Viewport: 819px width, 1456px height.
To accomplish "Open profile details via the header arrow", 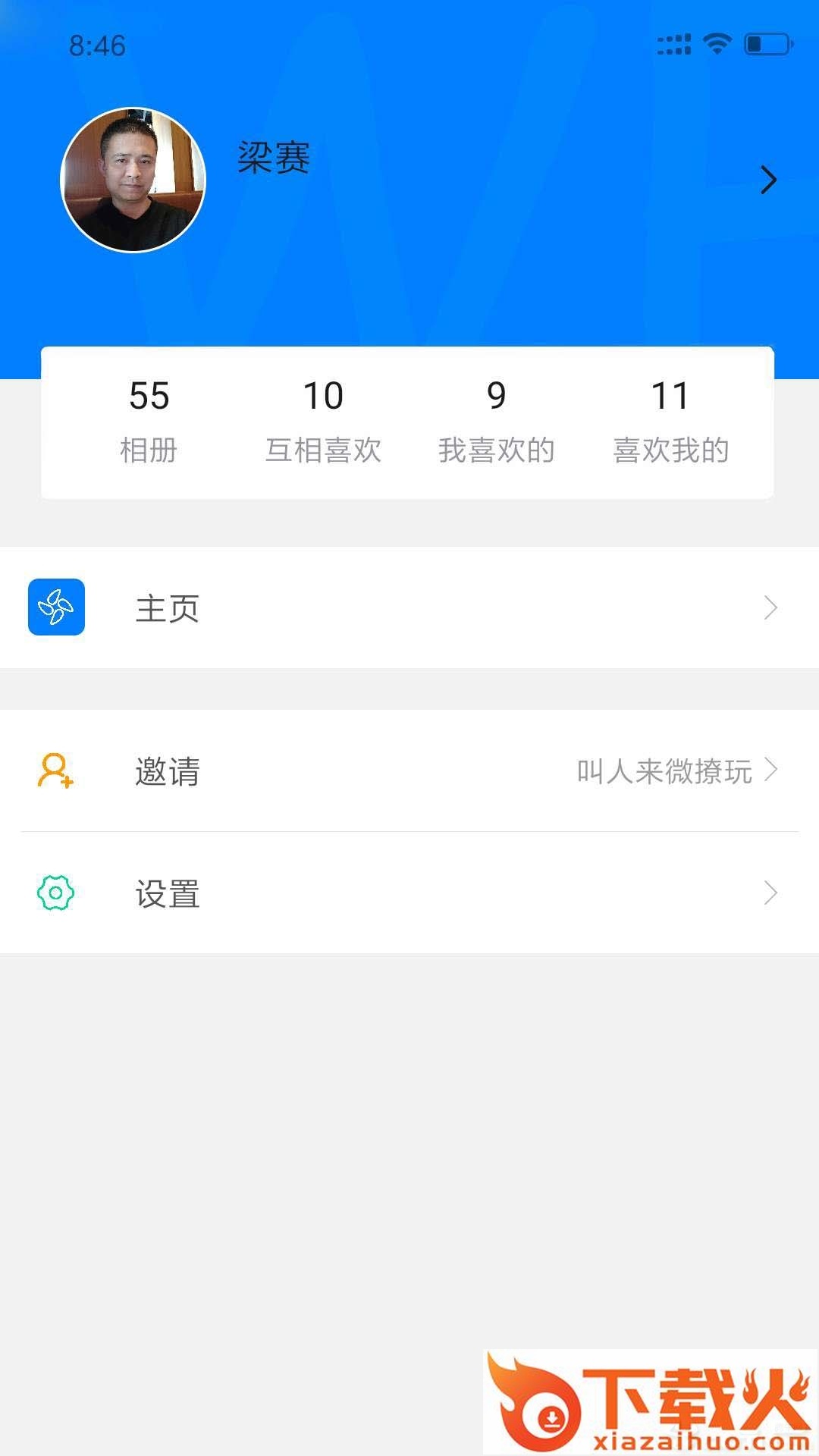I will 768,180.
